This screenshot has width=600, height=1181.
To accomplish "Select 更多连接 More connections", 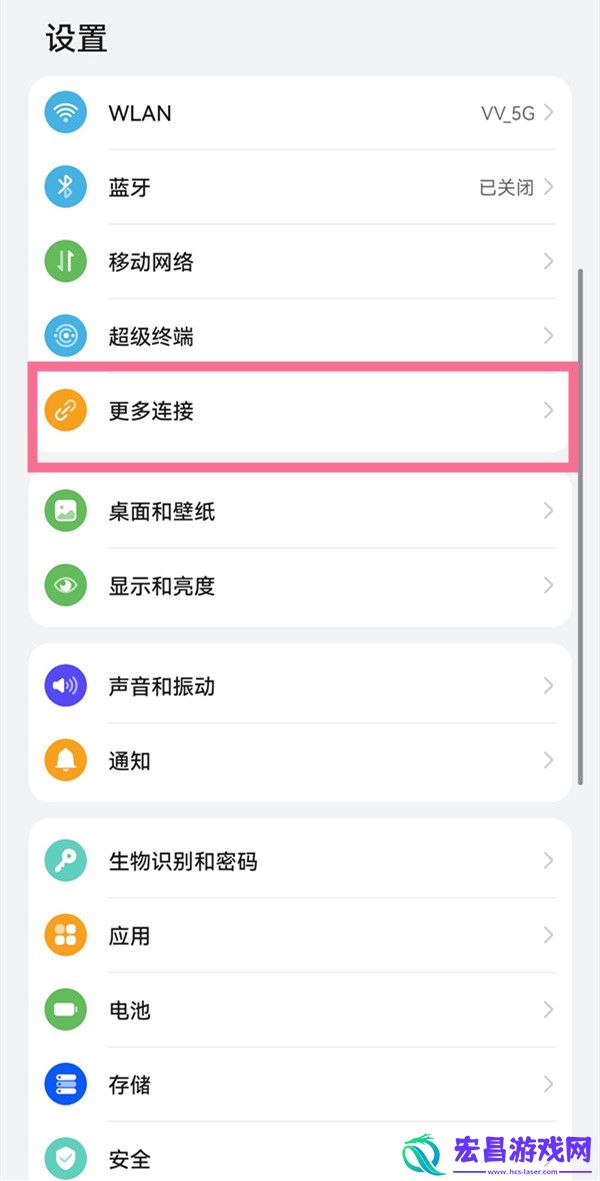I will [300, 410].
